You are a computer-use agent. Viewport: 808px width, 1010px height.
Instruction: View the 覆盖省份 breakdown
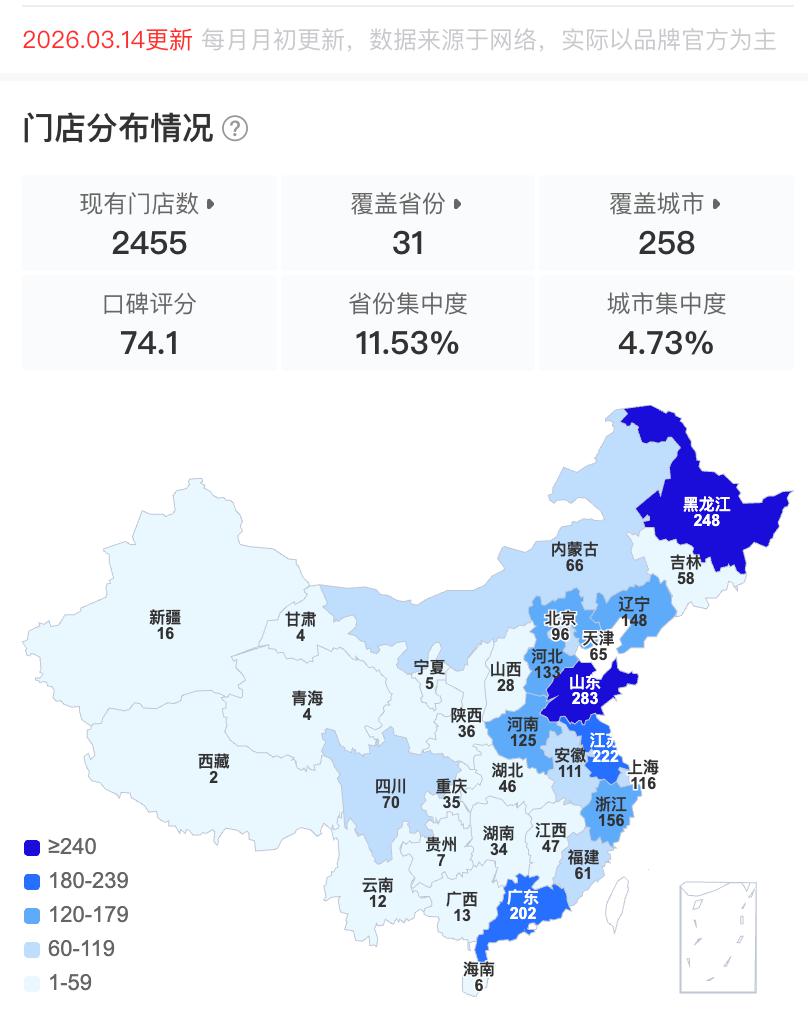point(407,205)
